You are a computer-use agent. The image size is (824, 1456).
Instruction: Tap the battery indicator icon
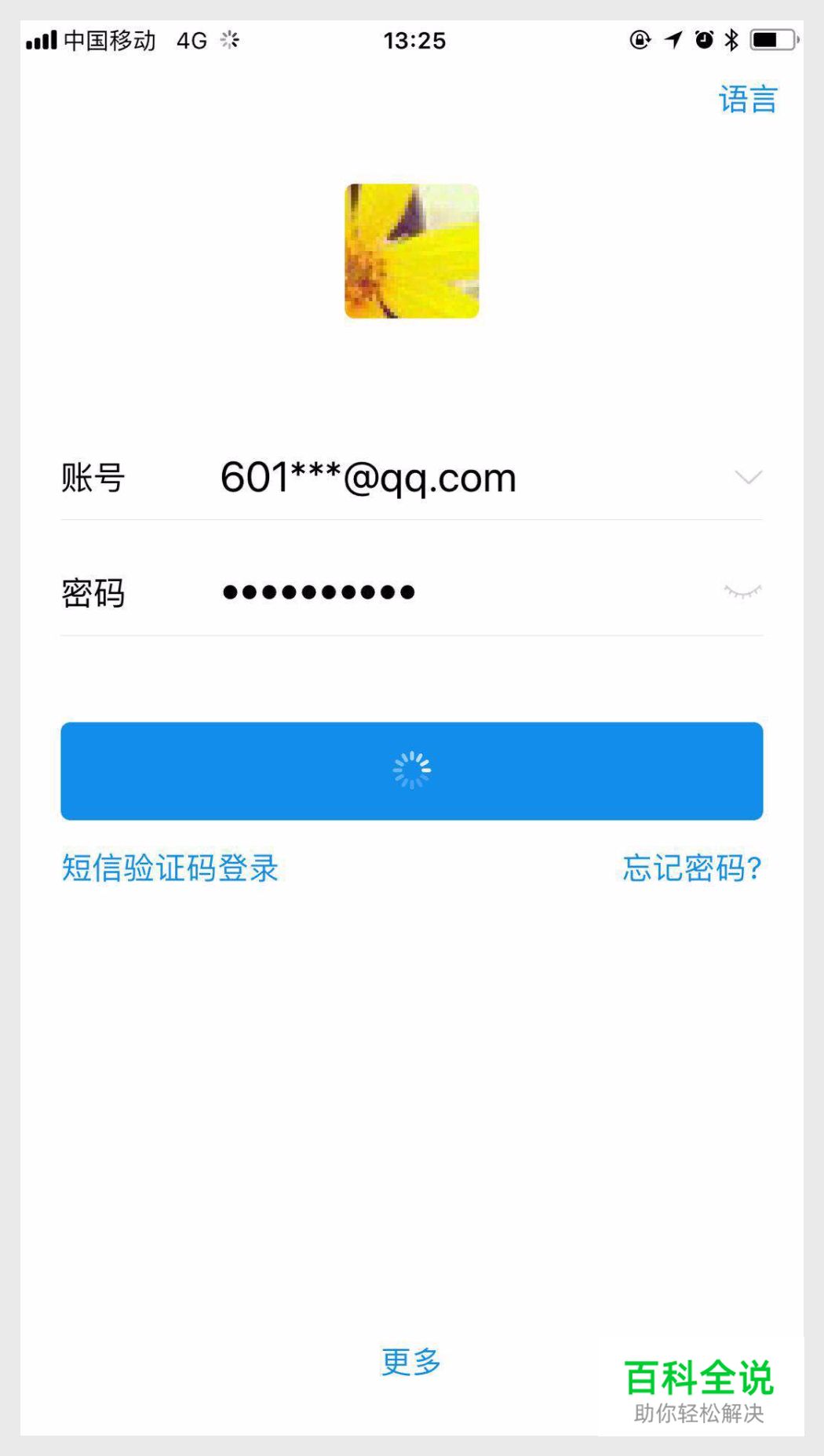(x=771, y=39)
